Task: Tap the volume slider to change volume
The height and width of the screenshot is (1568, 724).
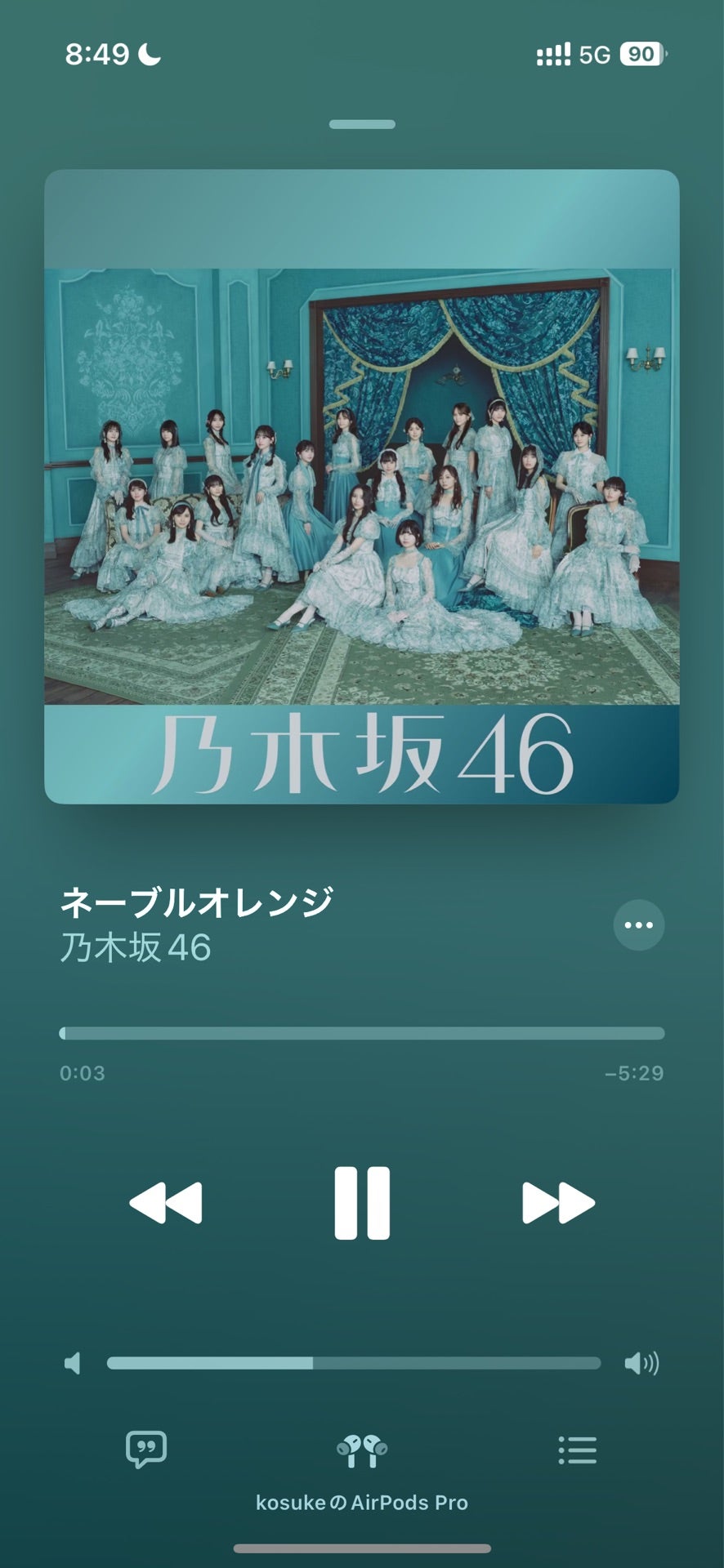Action: 354,1363
